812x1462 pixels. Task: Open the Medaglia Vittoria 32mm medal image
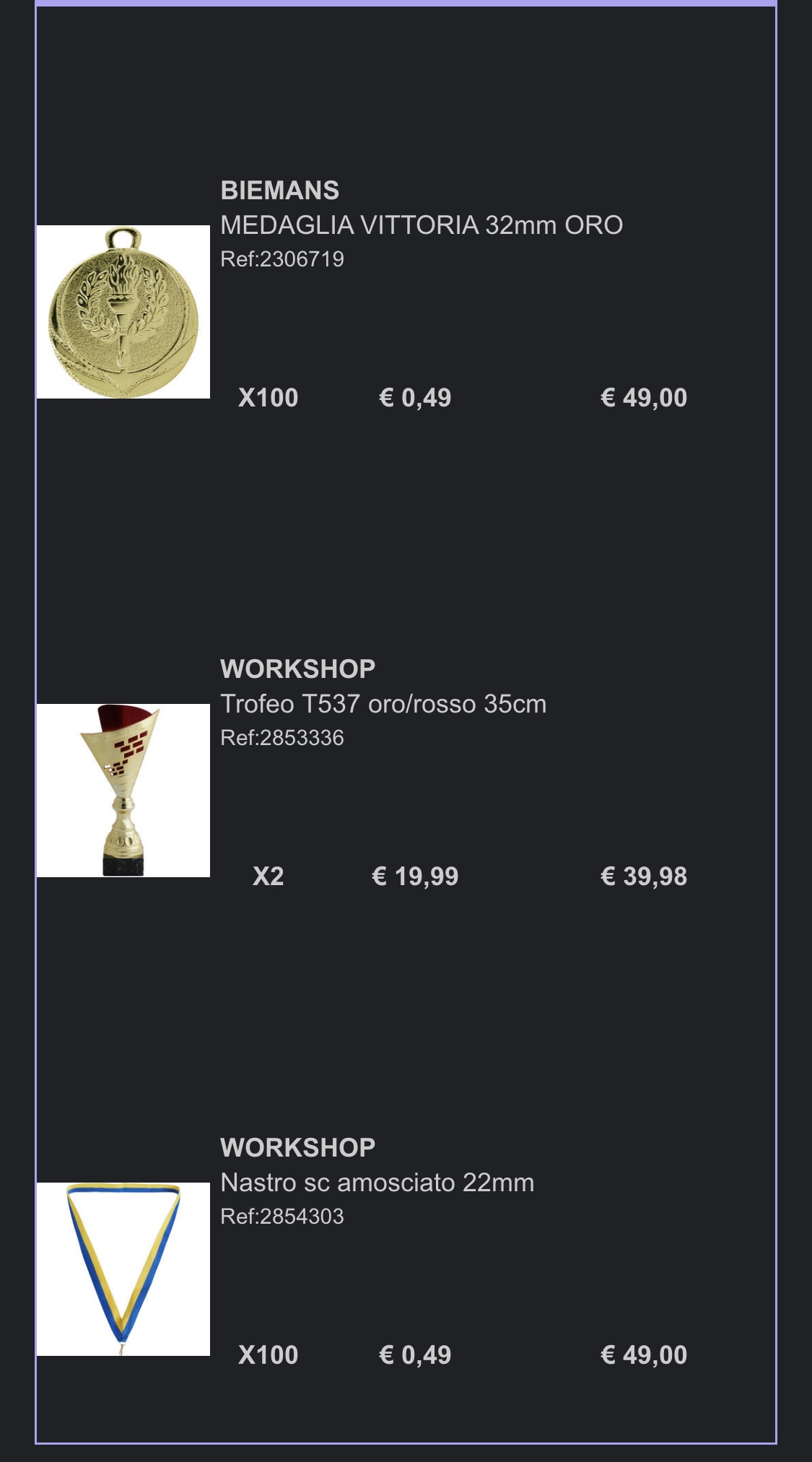click(x=123, y=312)
